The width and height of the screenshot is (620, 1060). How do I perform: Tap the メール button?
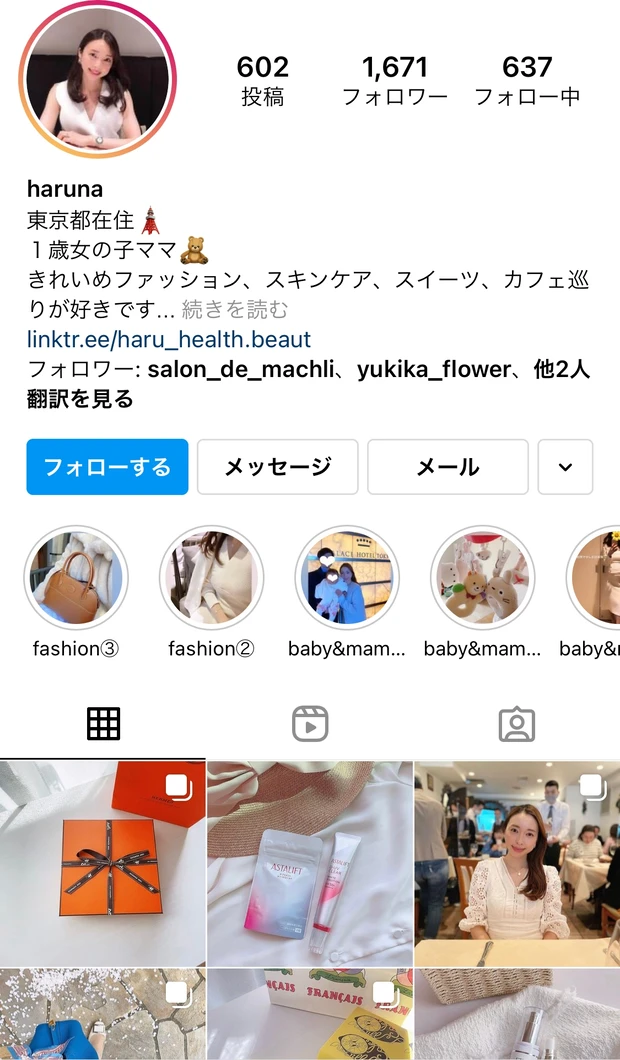pos(447,467)
